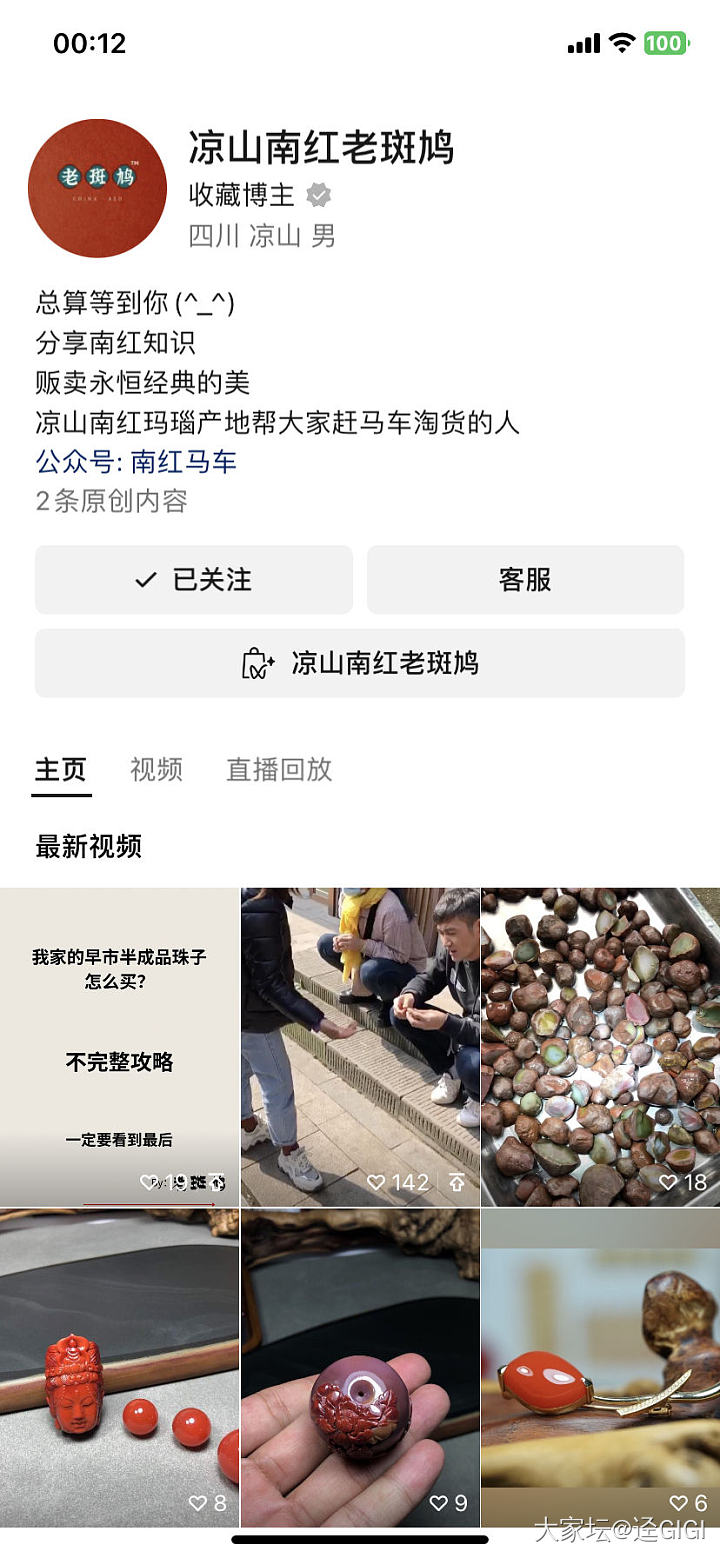Tap the 已关注 following button

tap(194, 580)
